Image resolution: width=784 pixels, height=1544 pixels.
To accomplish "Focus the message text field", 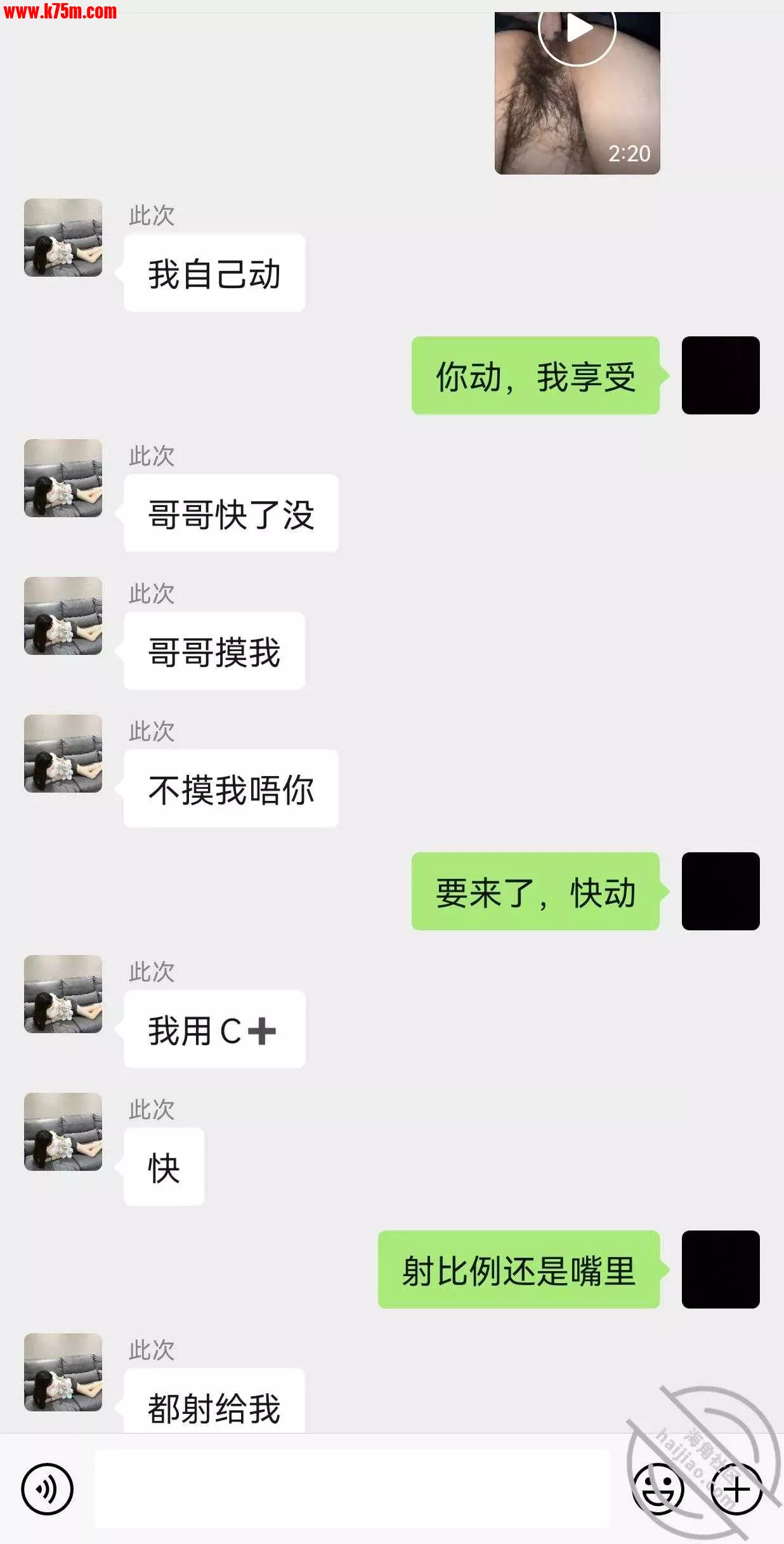I will (x=352, y=1489).
